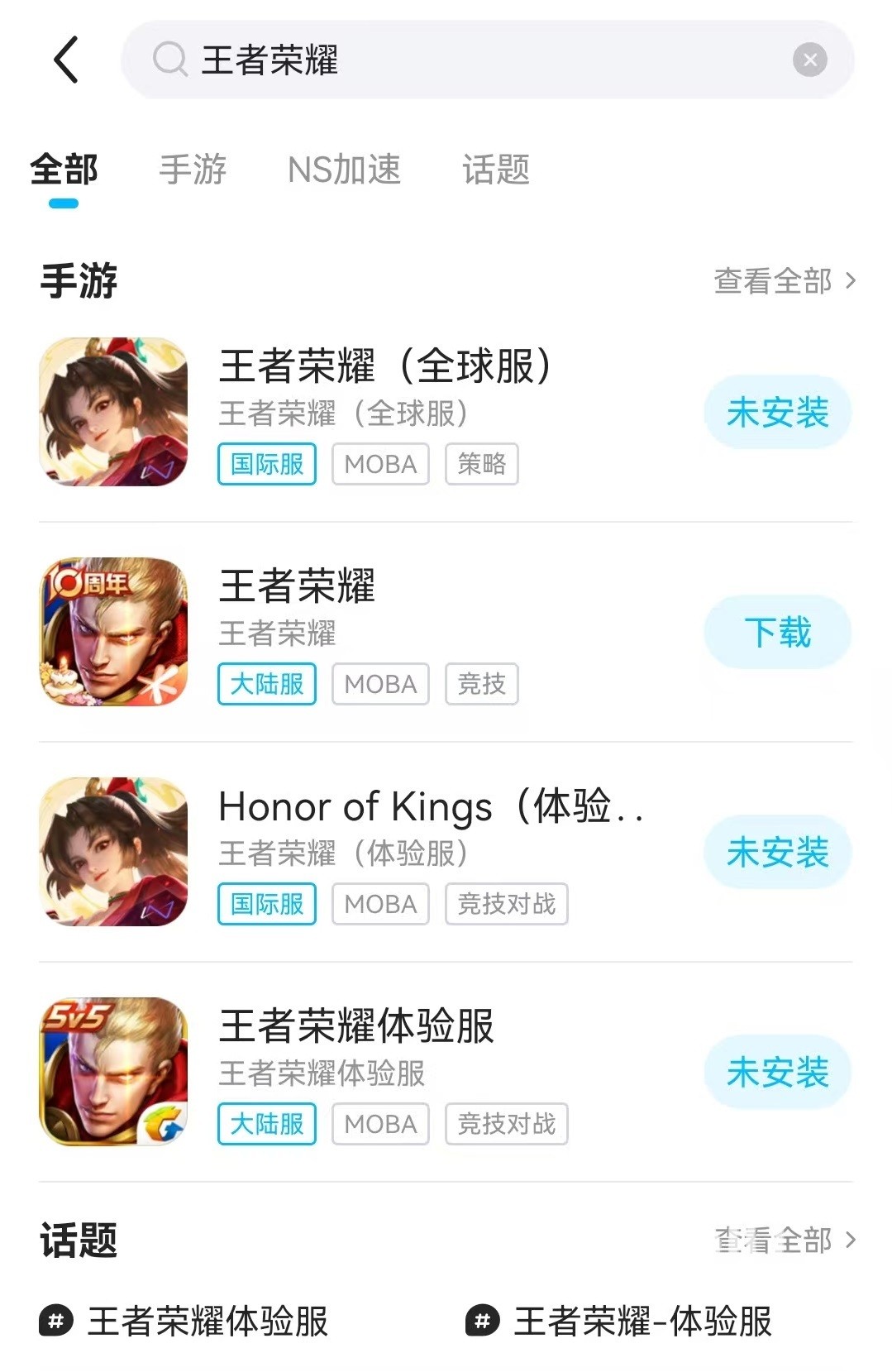892x1372 pixels.
Task: Switch to the 手游 tab
Action: click(x=193, y=170)
